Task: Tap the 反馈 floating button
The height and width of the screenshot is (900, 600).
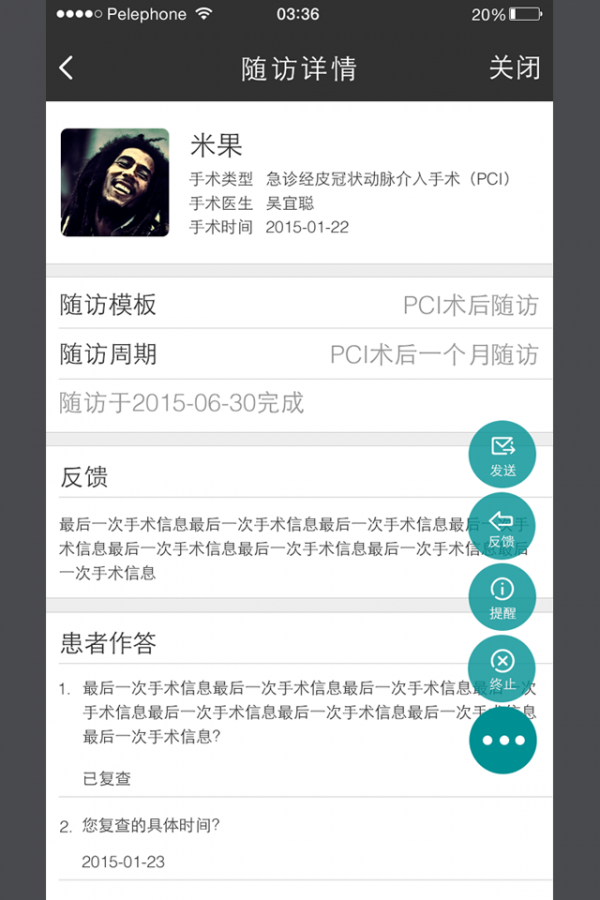Action: (502, 526)
